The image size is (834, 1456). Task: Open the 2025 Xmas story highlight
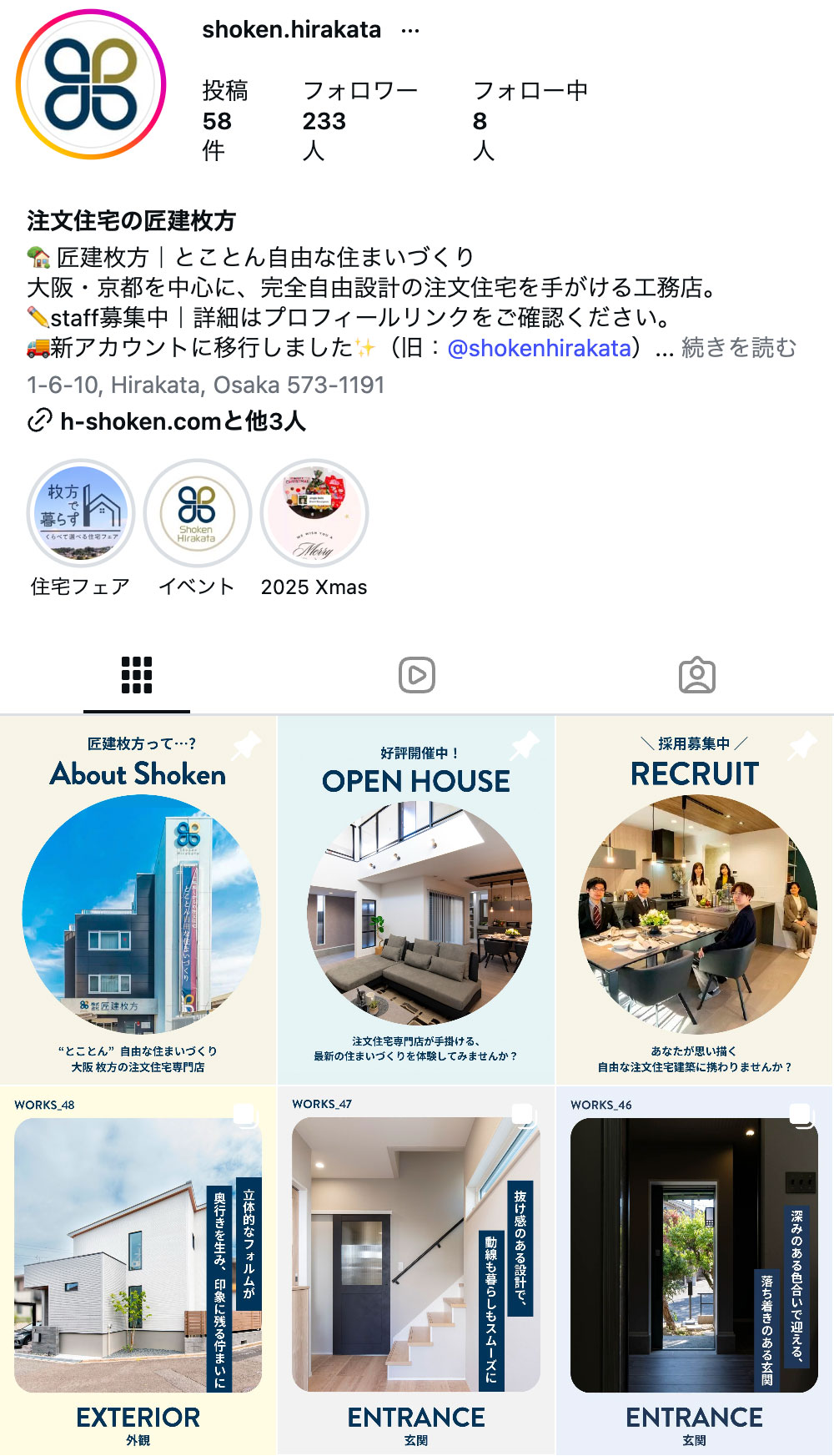314,513
